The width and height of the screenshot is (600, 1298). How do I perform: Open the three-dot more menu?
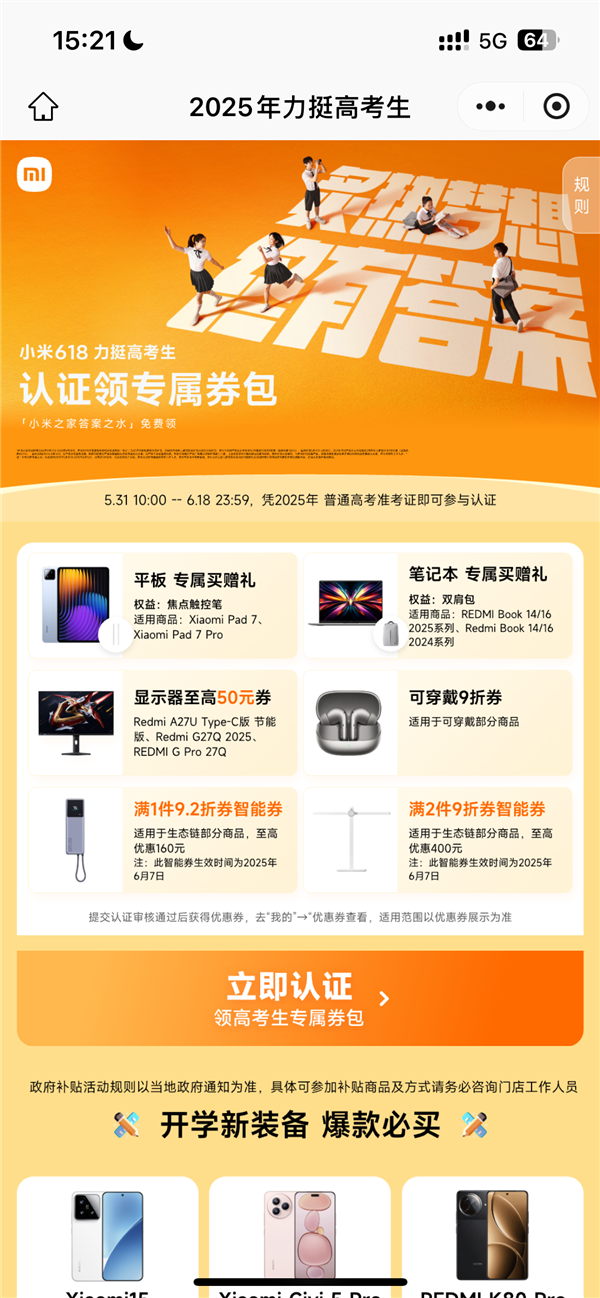coord(492,107)
